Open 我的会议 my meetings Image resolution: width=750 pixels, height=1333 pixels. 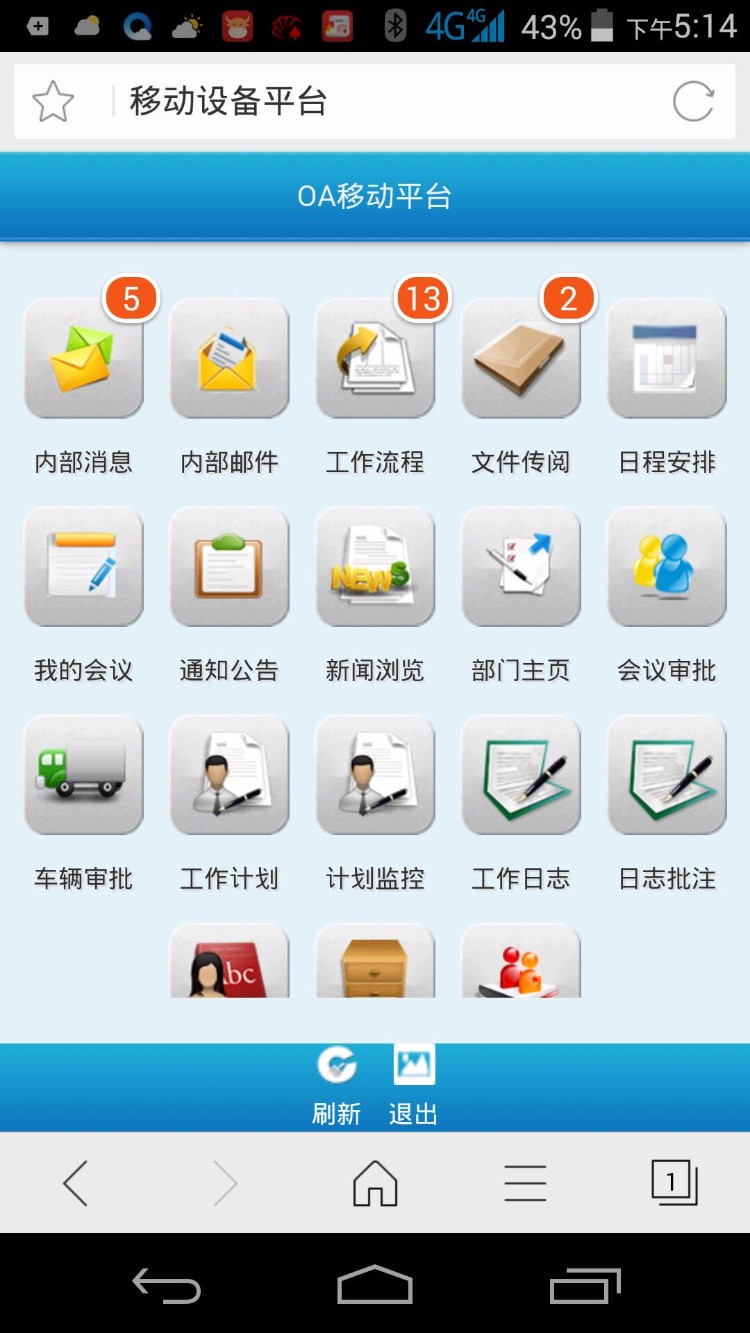point(84,567)
